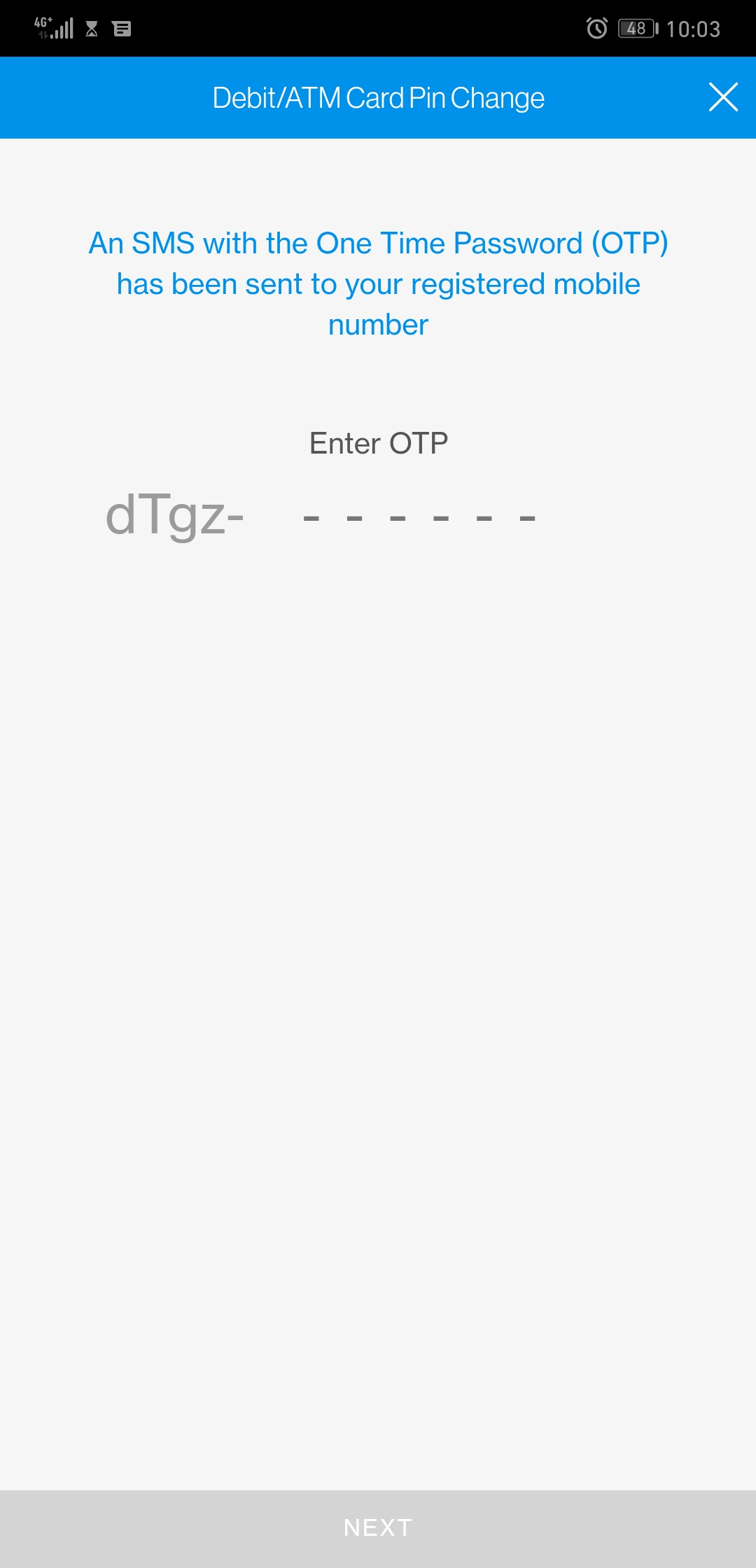Select the first OTP dash placeholder
756x1568 pixels.
pos(311,518)
